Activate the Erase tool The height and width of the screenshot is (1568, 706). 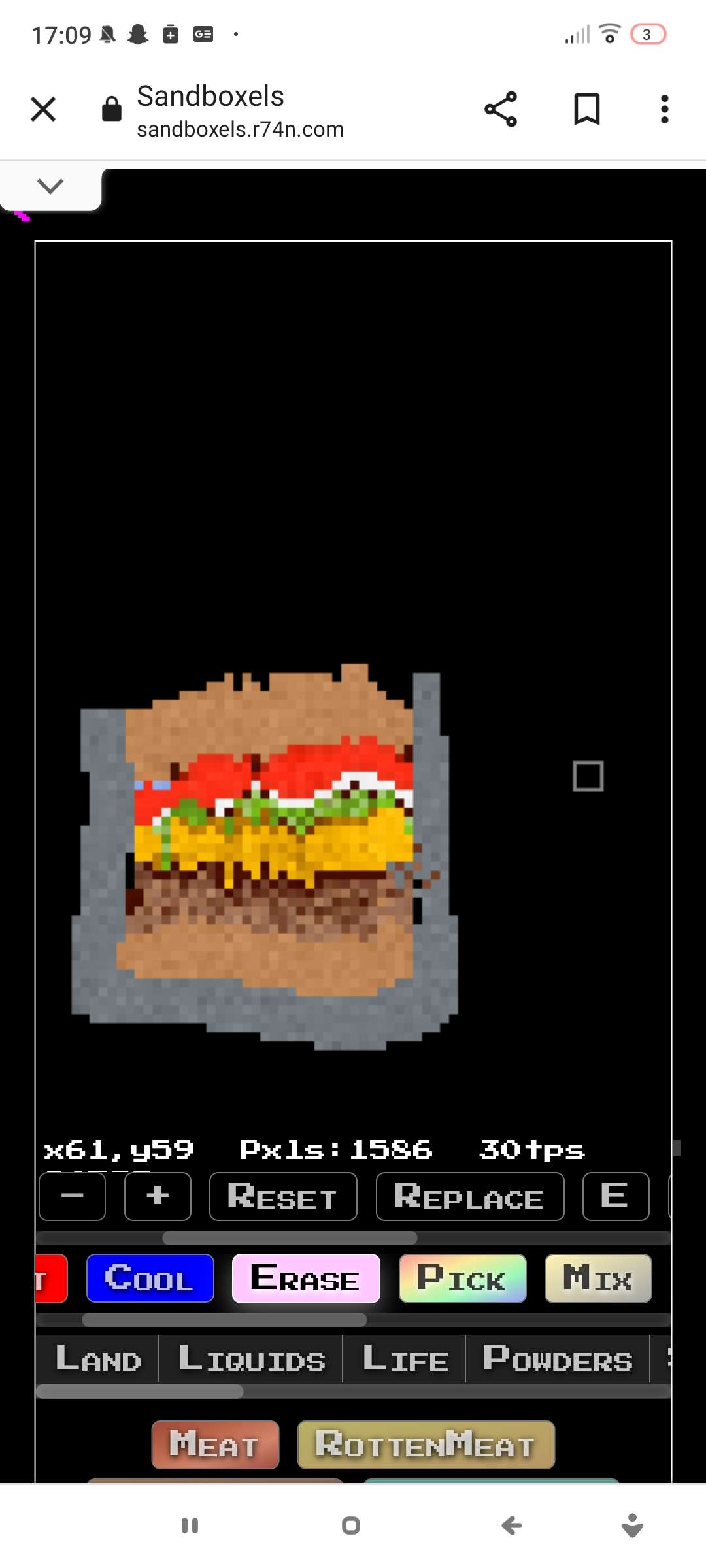pyautogui.click(x=306, y=1279)
